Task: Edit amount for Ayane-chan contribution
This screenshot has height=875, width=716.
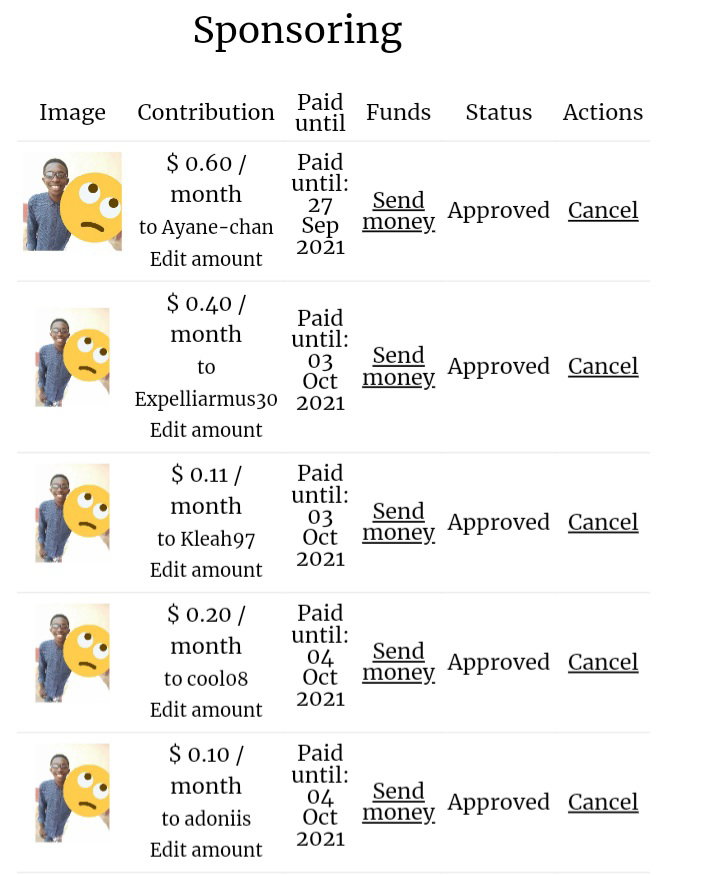Action: coord(206,259)
